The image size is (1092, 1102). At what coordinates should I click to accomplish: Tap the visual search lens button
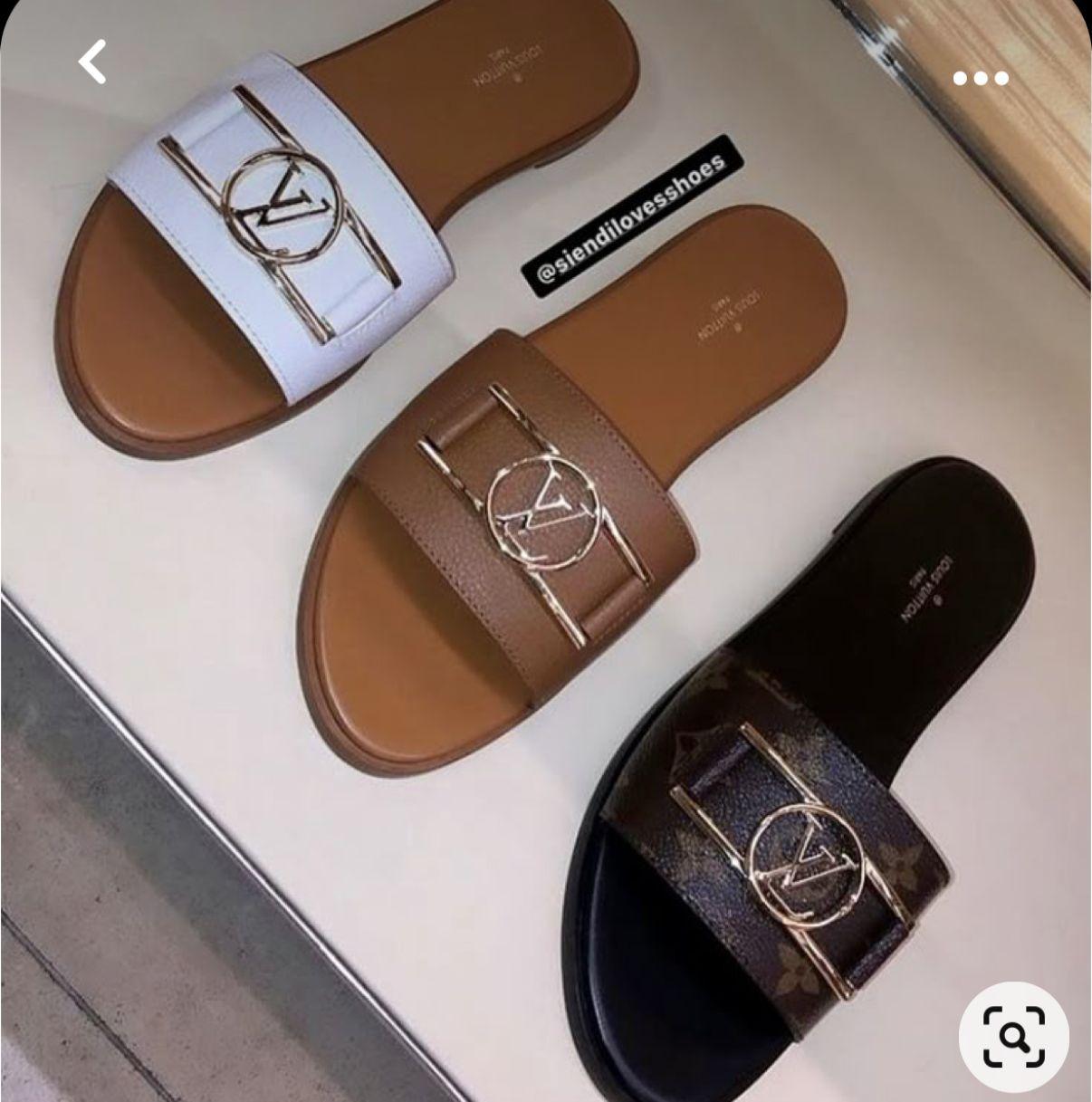coord(1014,1036)
